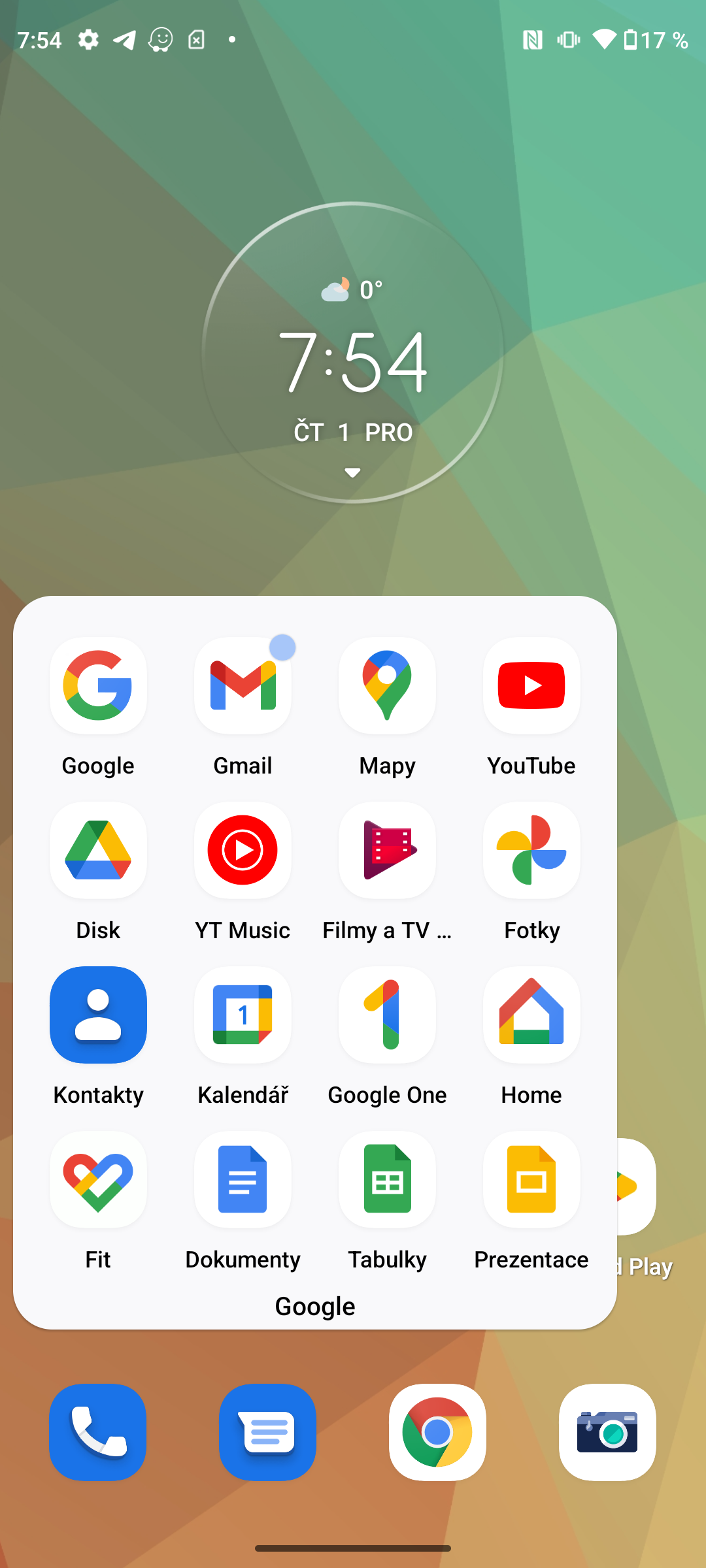Launch the Mapy app

[386, 685]
